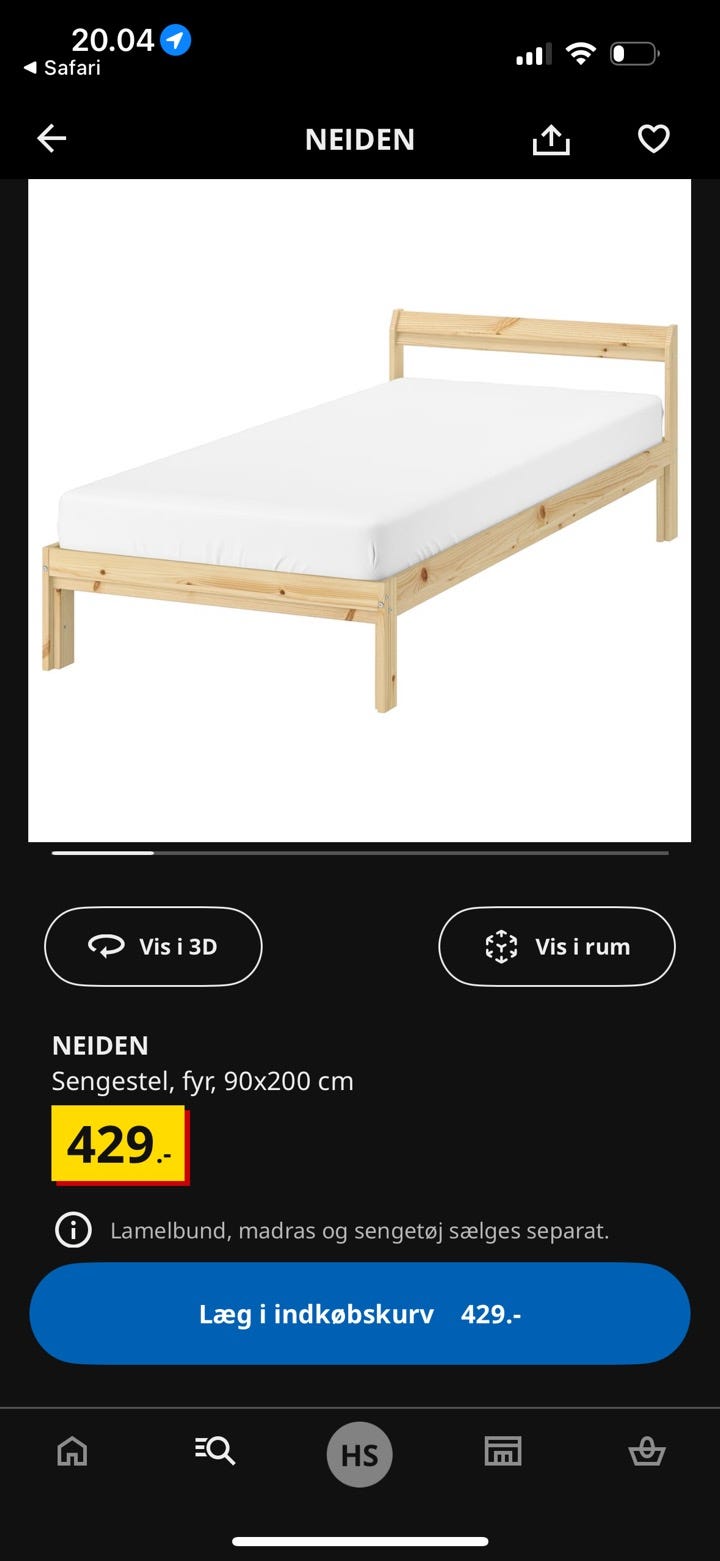Image resolution: width=720 pixels, height=1561 pixels.
Task: Tap the NEIDEN product title
Action: [100, 1045]
